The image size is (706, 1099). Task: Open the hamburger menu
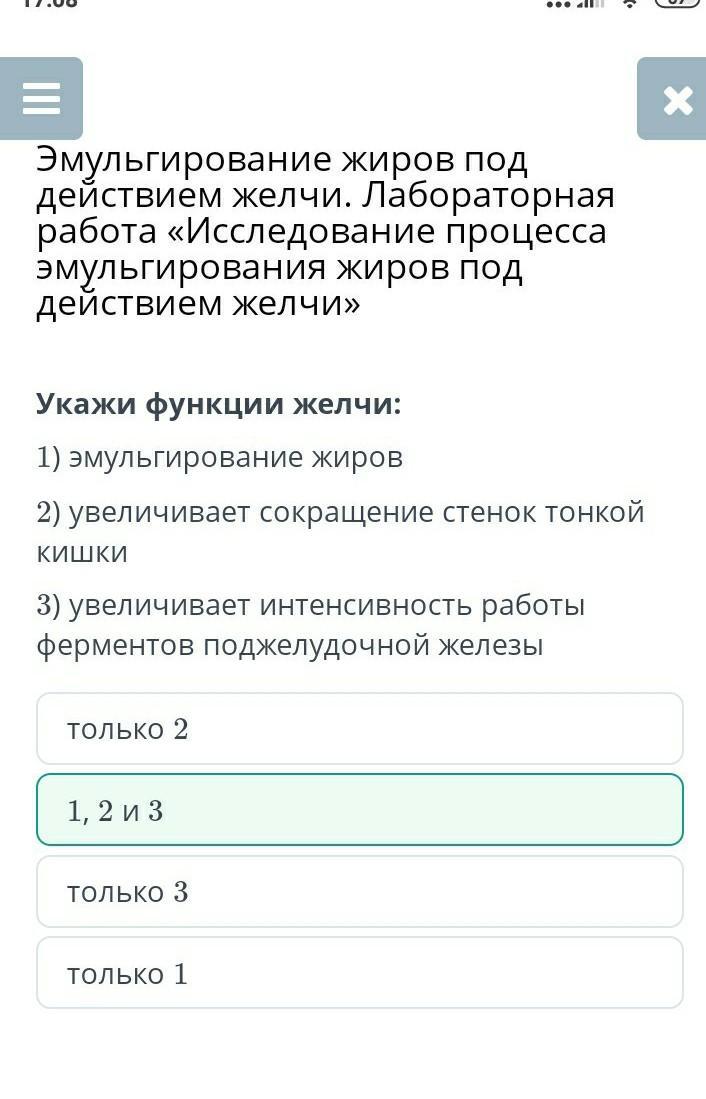41,99
